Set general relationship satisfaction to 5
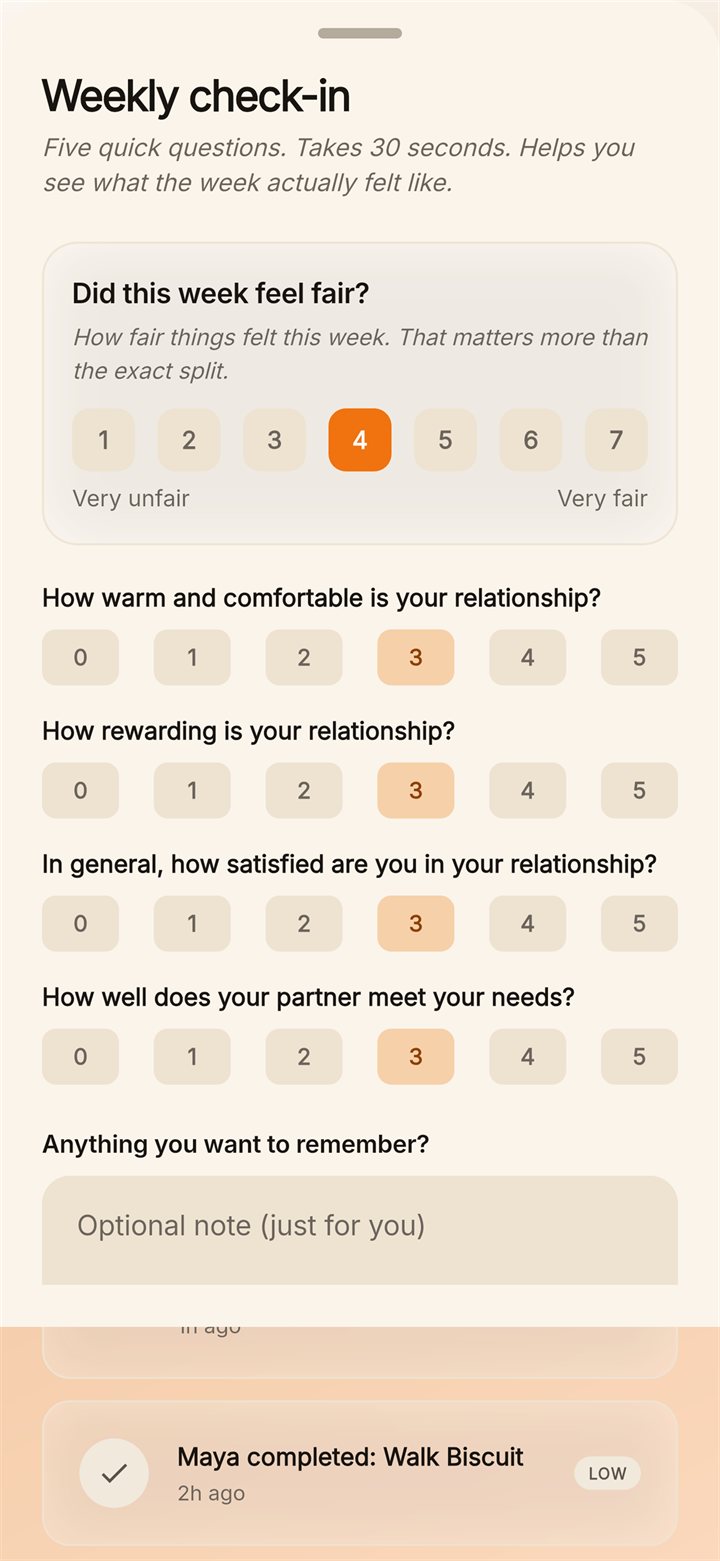This screenshot has height=1561, width=720. (639, 923)
